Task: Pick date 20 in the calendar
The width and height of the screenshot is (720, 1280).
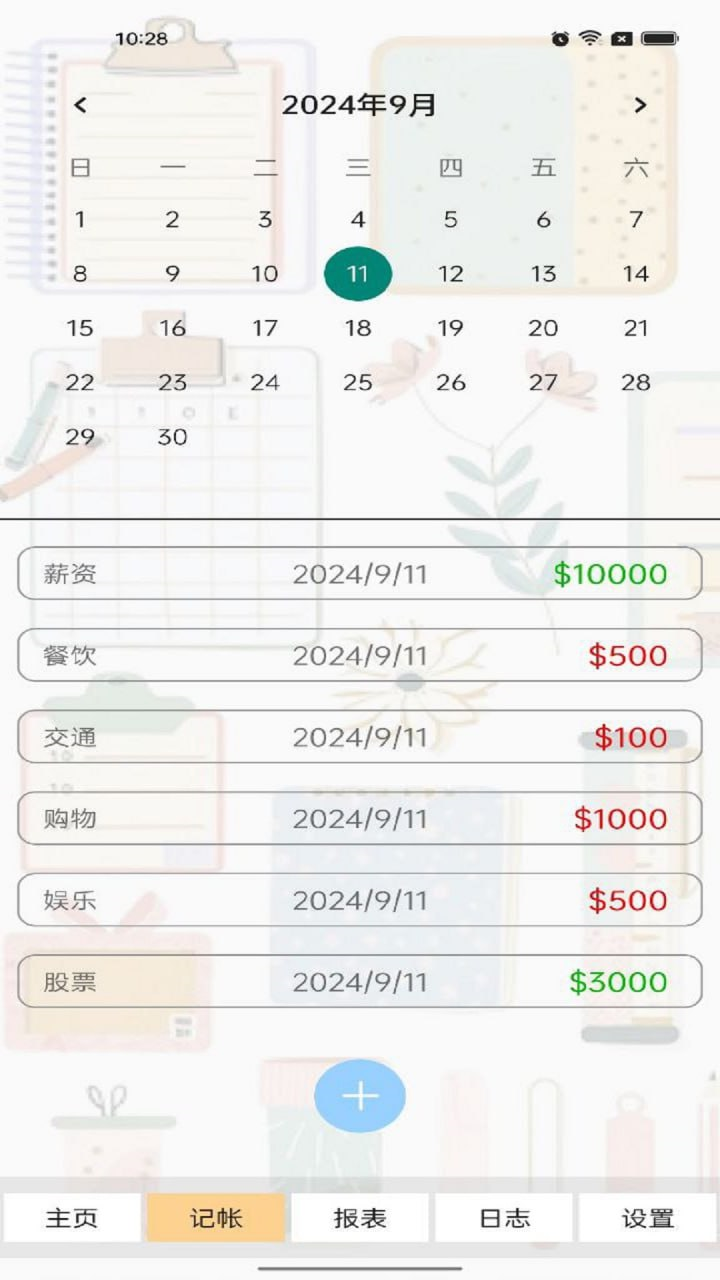Action: coord(543,328)
